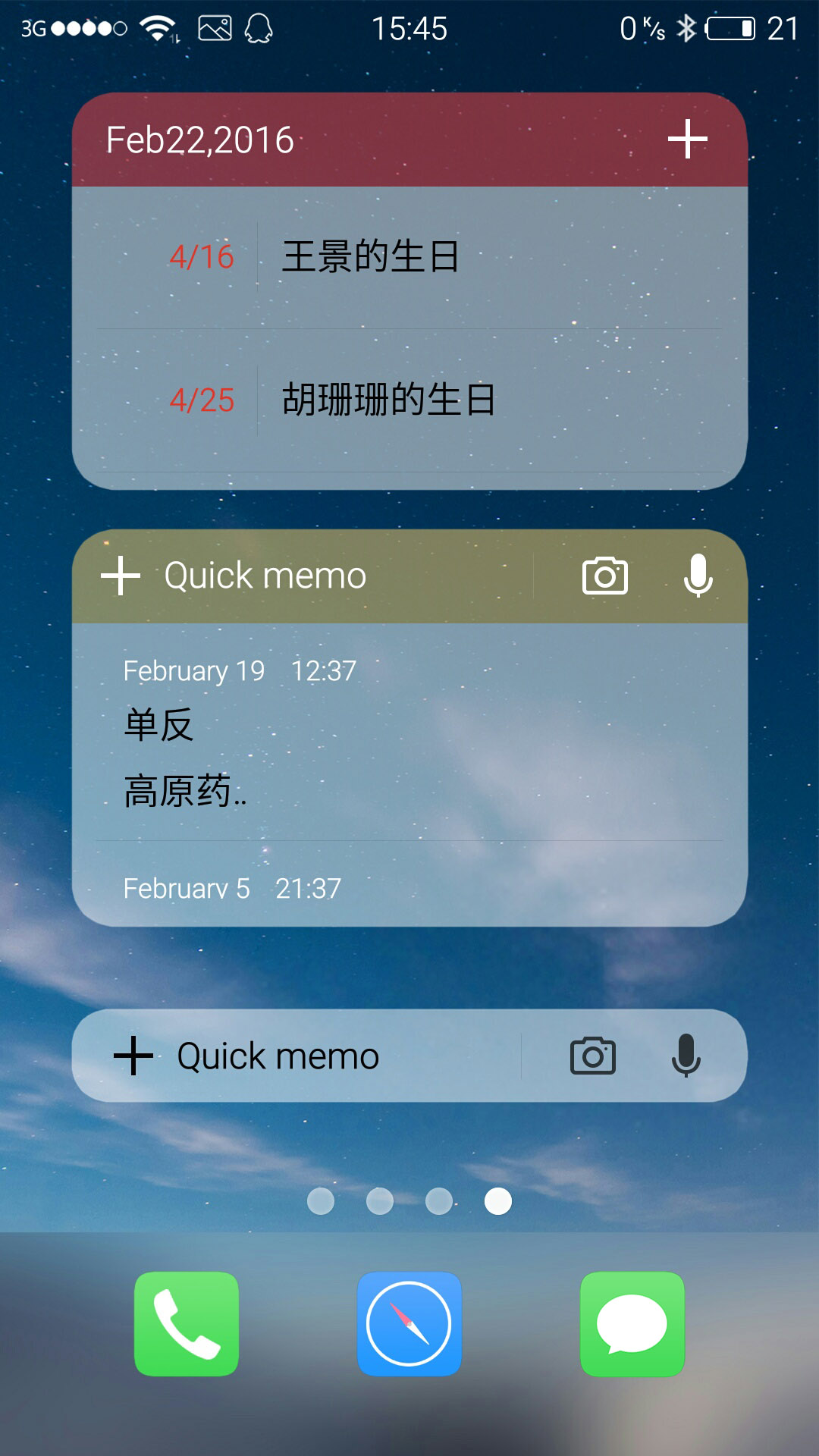Open the 王景的生日 event on 4/16

[x=409, y=257]
